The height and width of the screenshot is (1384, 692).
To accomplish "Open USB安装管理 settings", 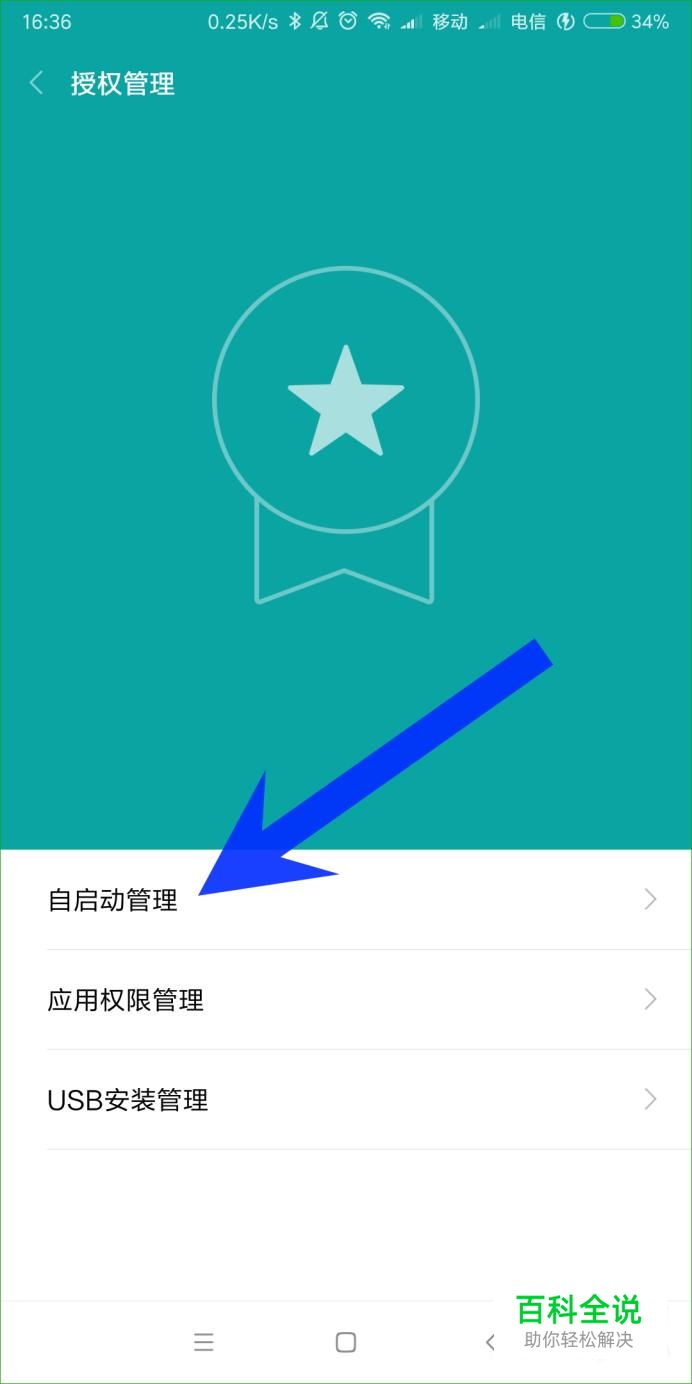I will (346, 1100).
